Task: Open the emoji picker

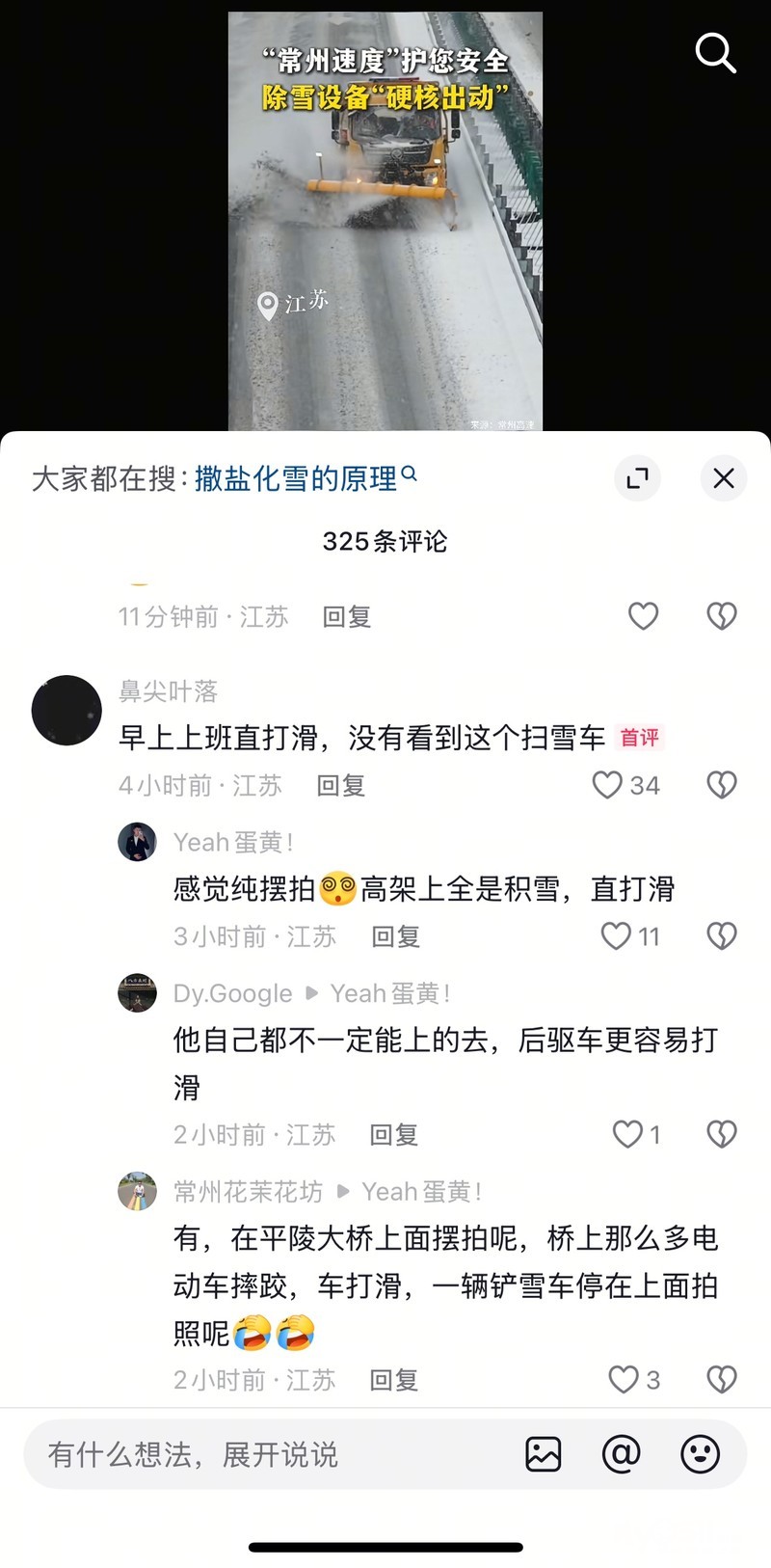Action: coord(700,1454)
